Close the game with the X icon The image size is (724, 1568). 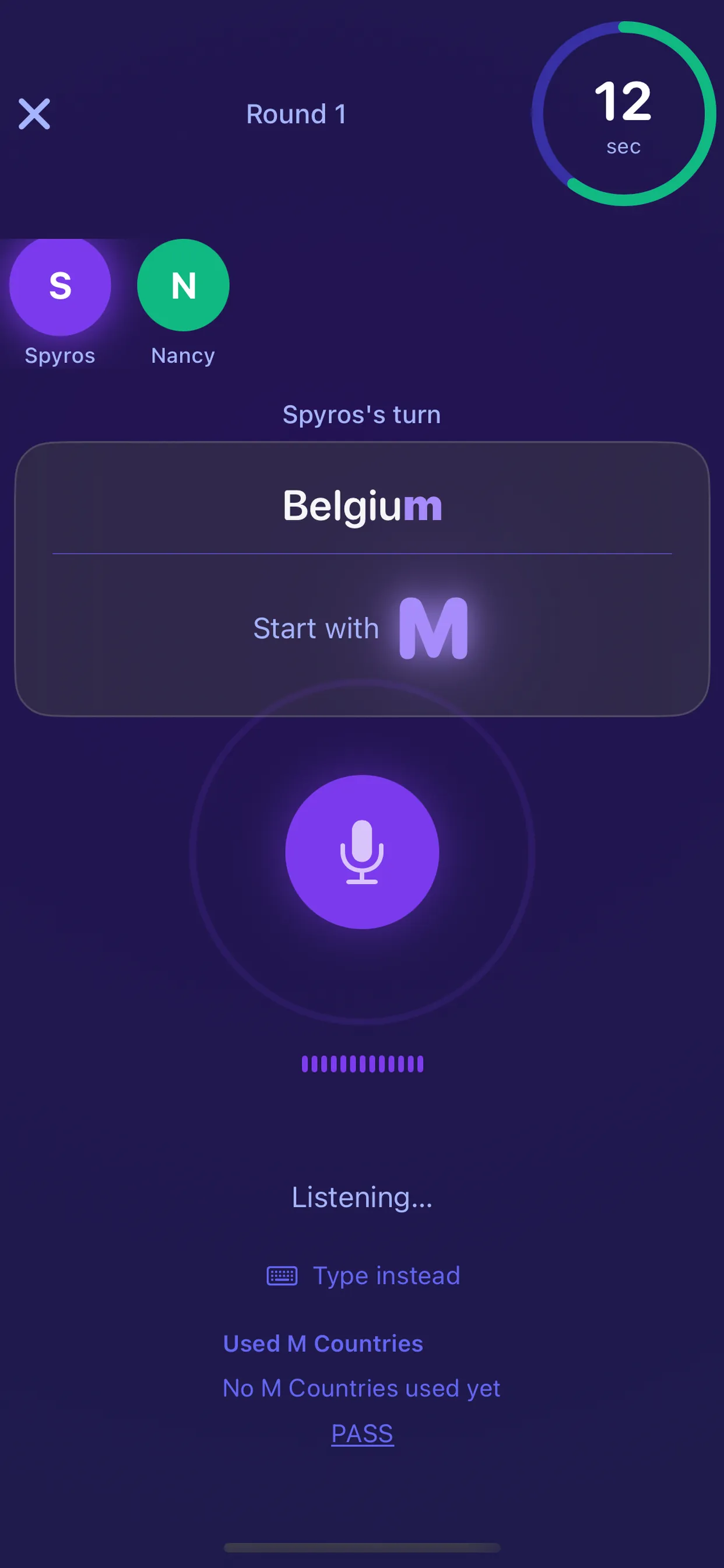pyautogui.click(x=34, y=114)
